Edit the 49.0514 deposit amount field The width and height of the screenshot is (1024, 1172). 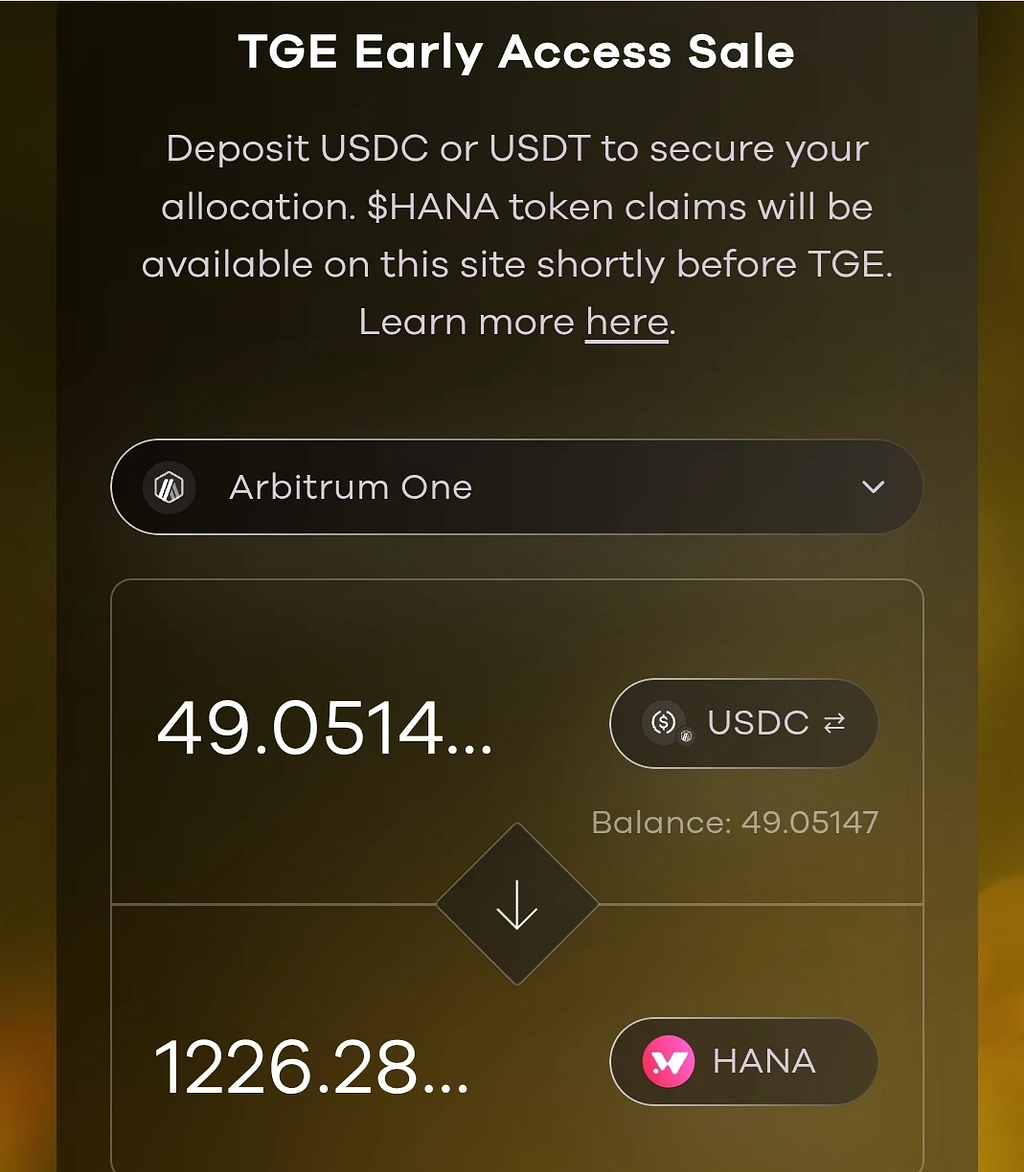[x=325, y=728]
